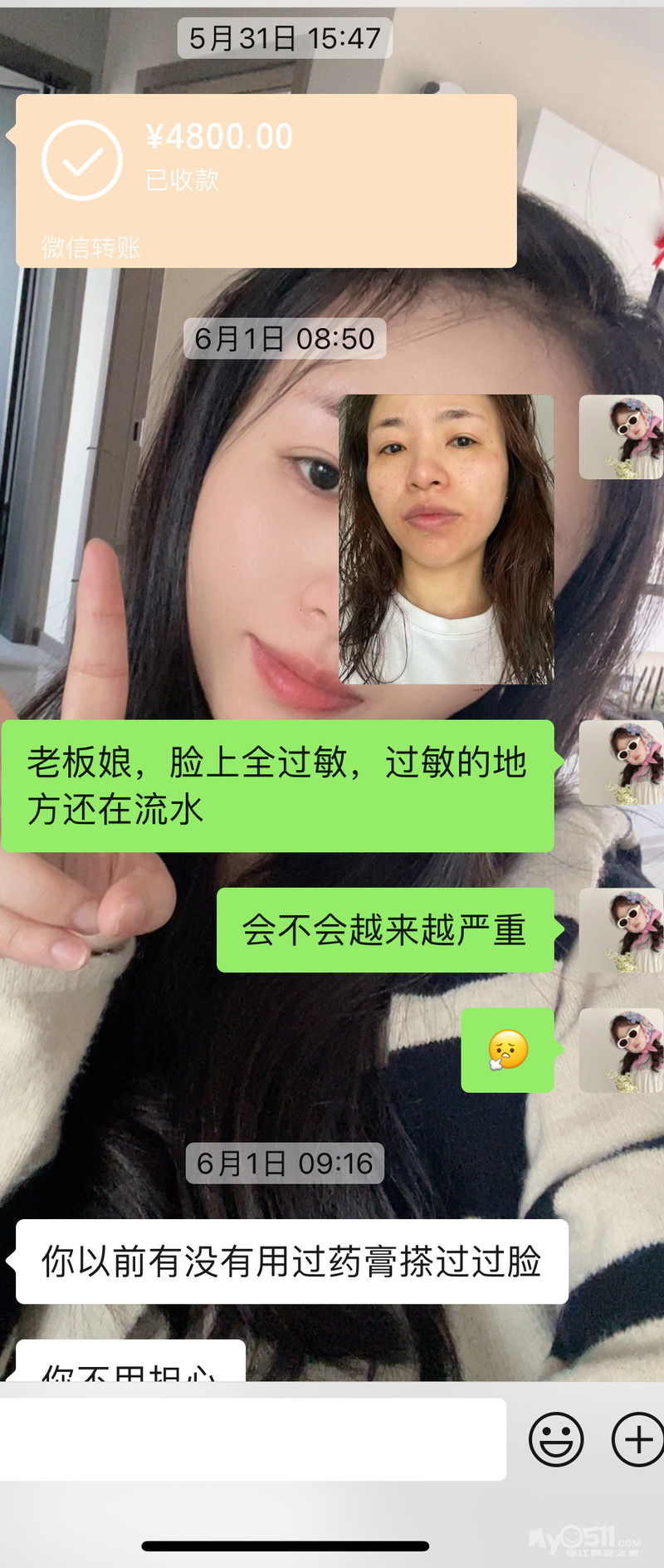Open the plus attachments menu
The height and width of the screenshot is (1568, 664).
(637, 1438)
